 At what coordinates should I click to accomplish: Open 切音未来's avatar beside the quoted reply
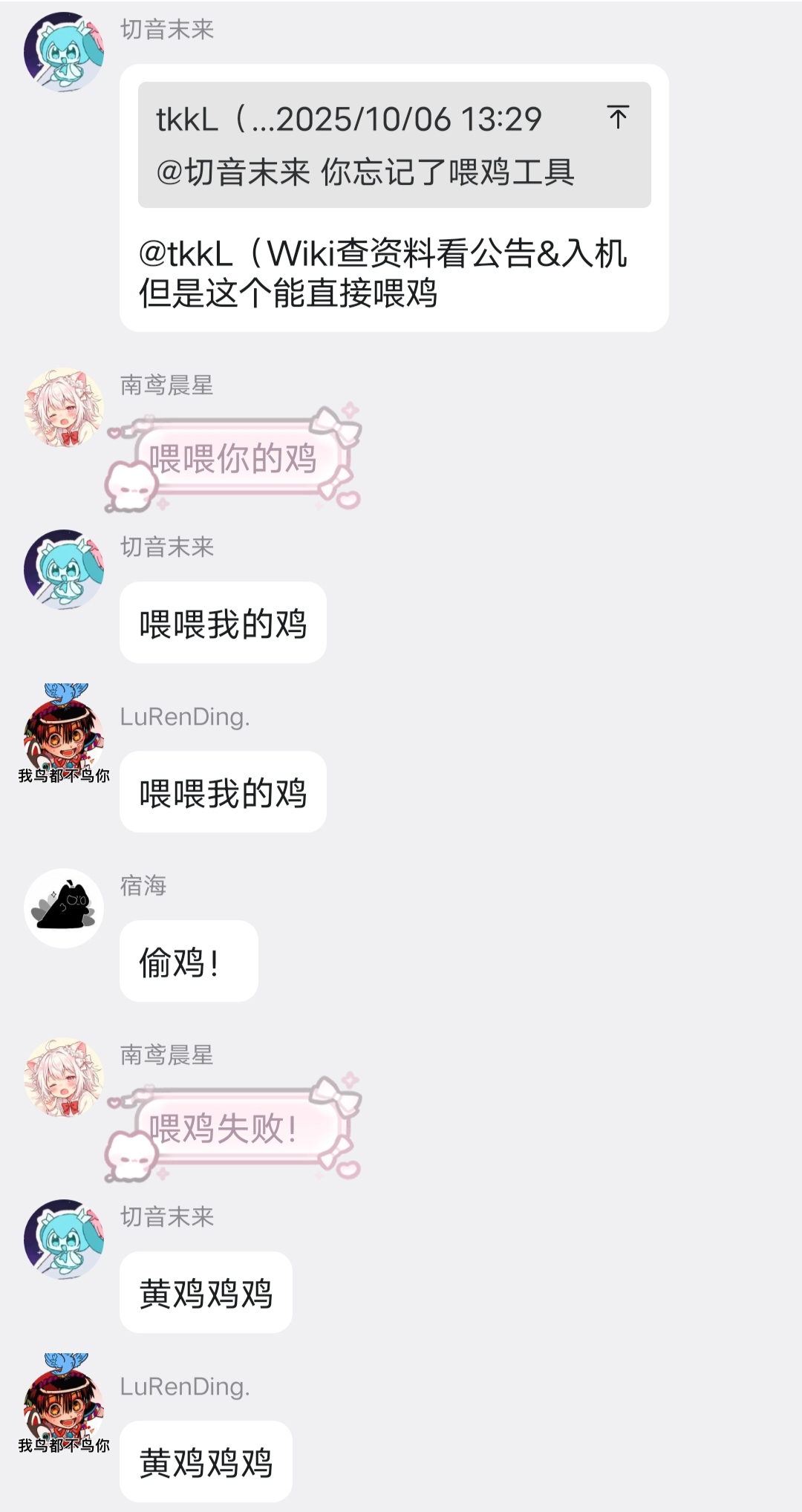64,52
